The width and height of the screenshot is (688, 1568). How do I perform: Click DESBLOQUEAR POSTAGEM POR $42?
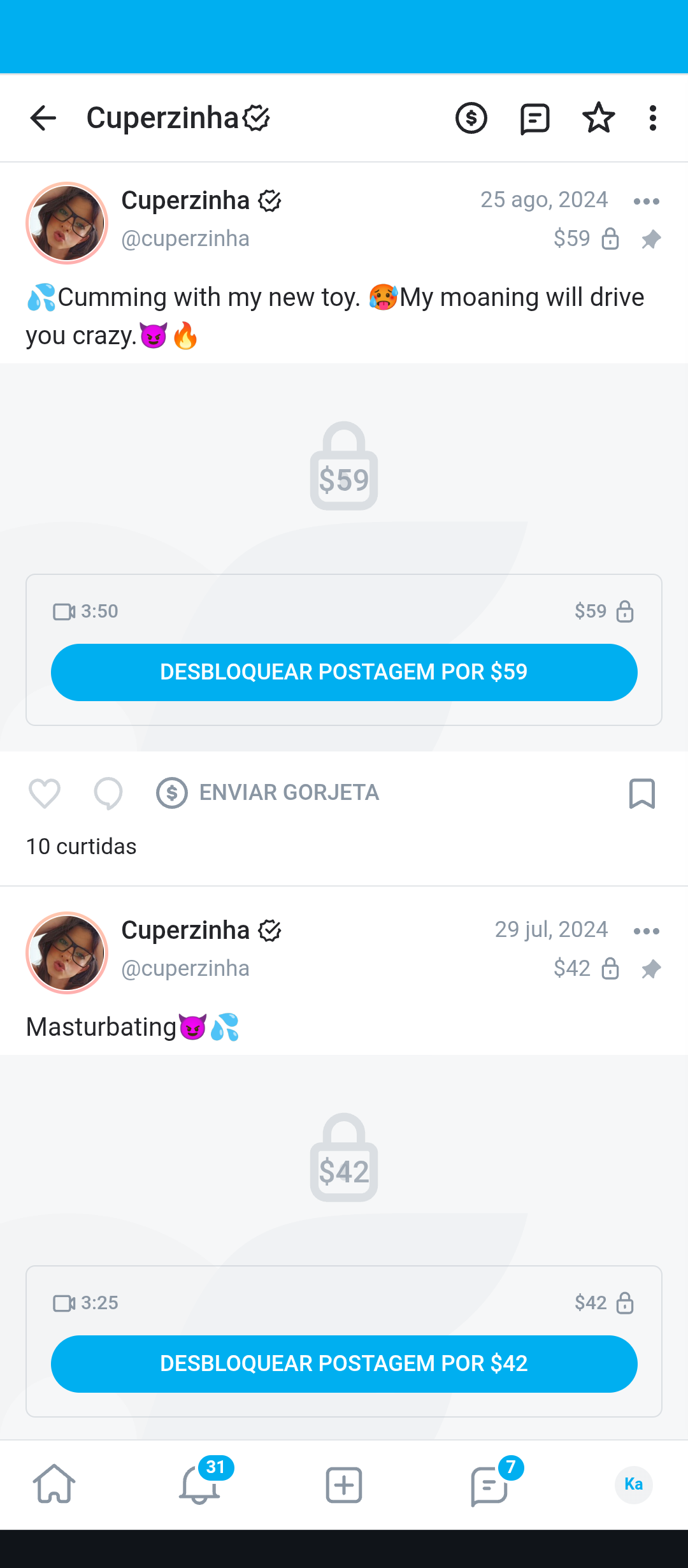click(343, 1363)
